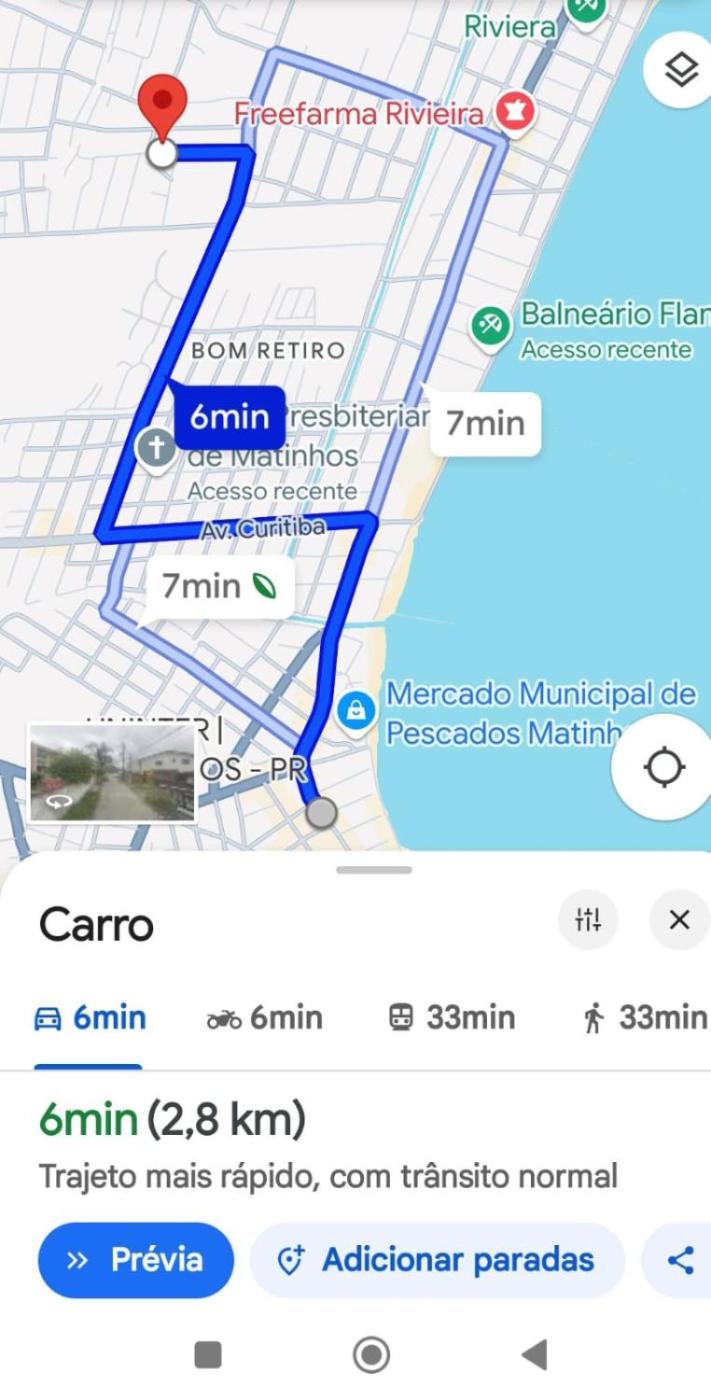Close the directions panel

click(679, 919)
